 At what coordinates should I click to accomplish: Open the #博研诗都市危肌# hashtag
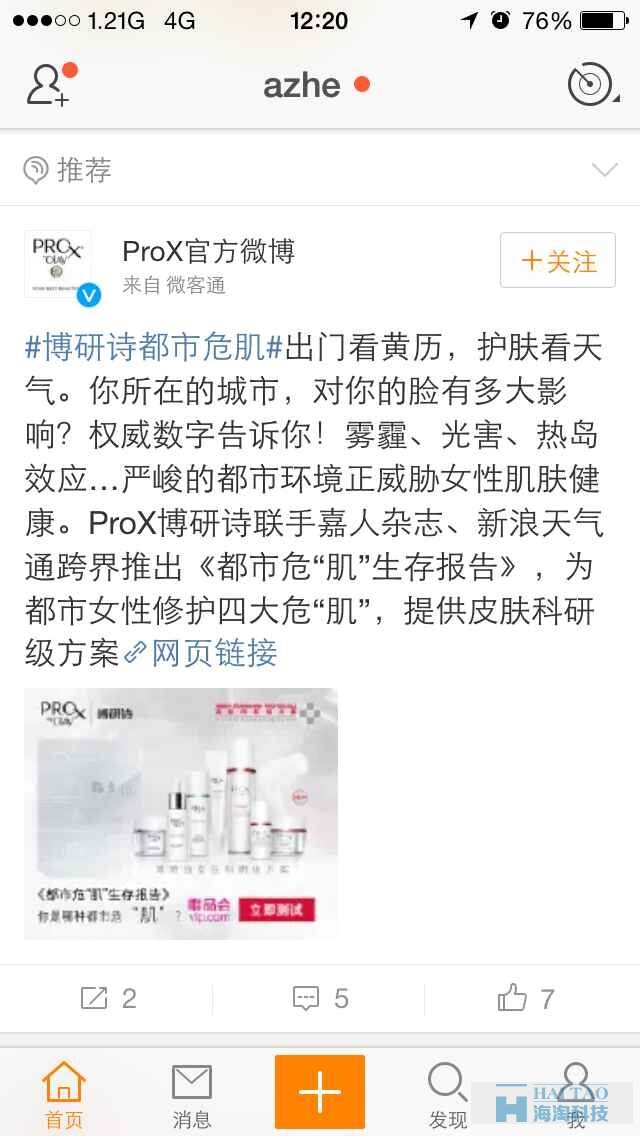pos(154,349)
